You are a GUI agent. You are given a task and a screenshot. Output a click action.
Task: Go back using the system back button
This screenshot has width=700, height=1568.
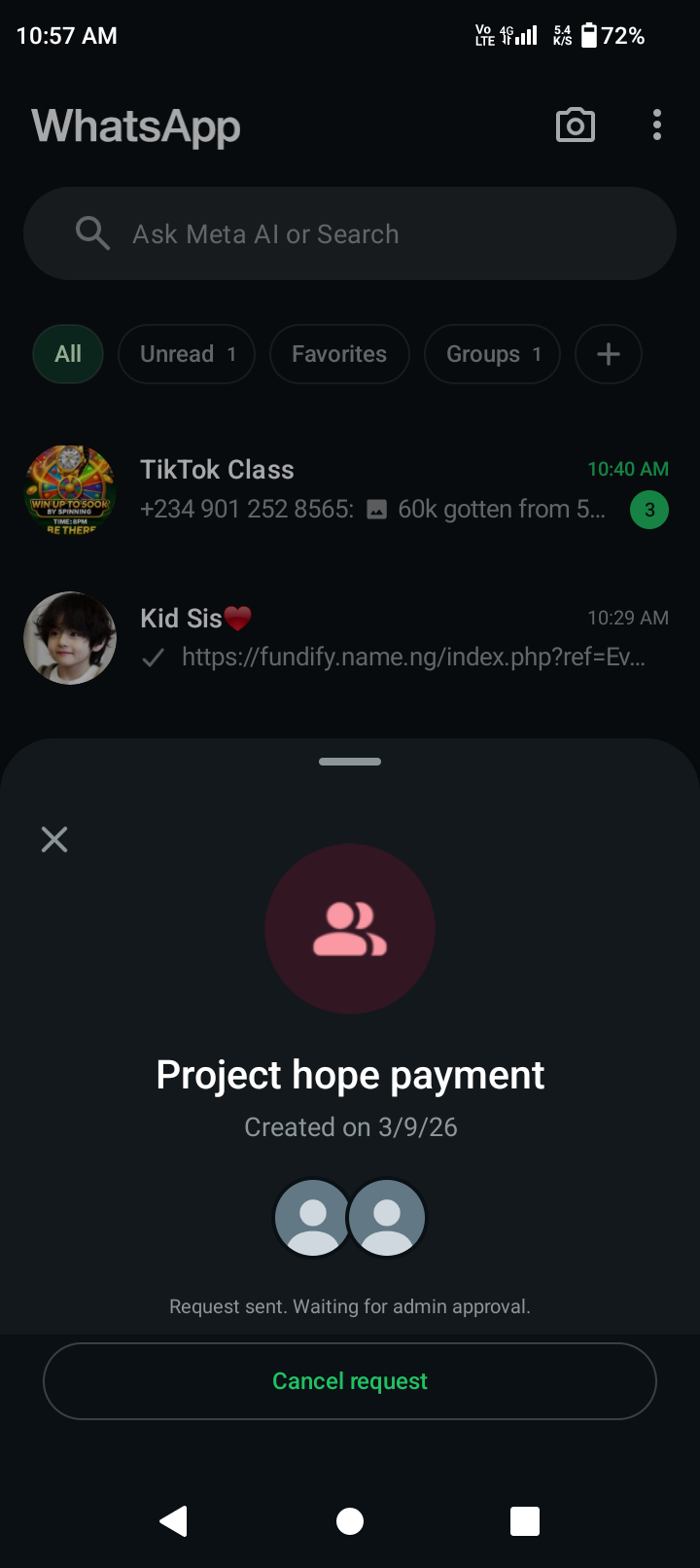[x=174, y=1520]
